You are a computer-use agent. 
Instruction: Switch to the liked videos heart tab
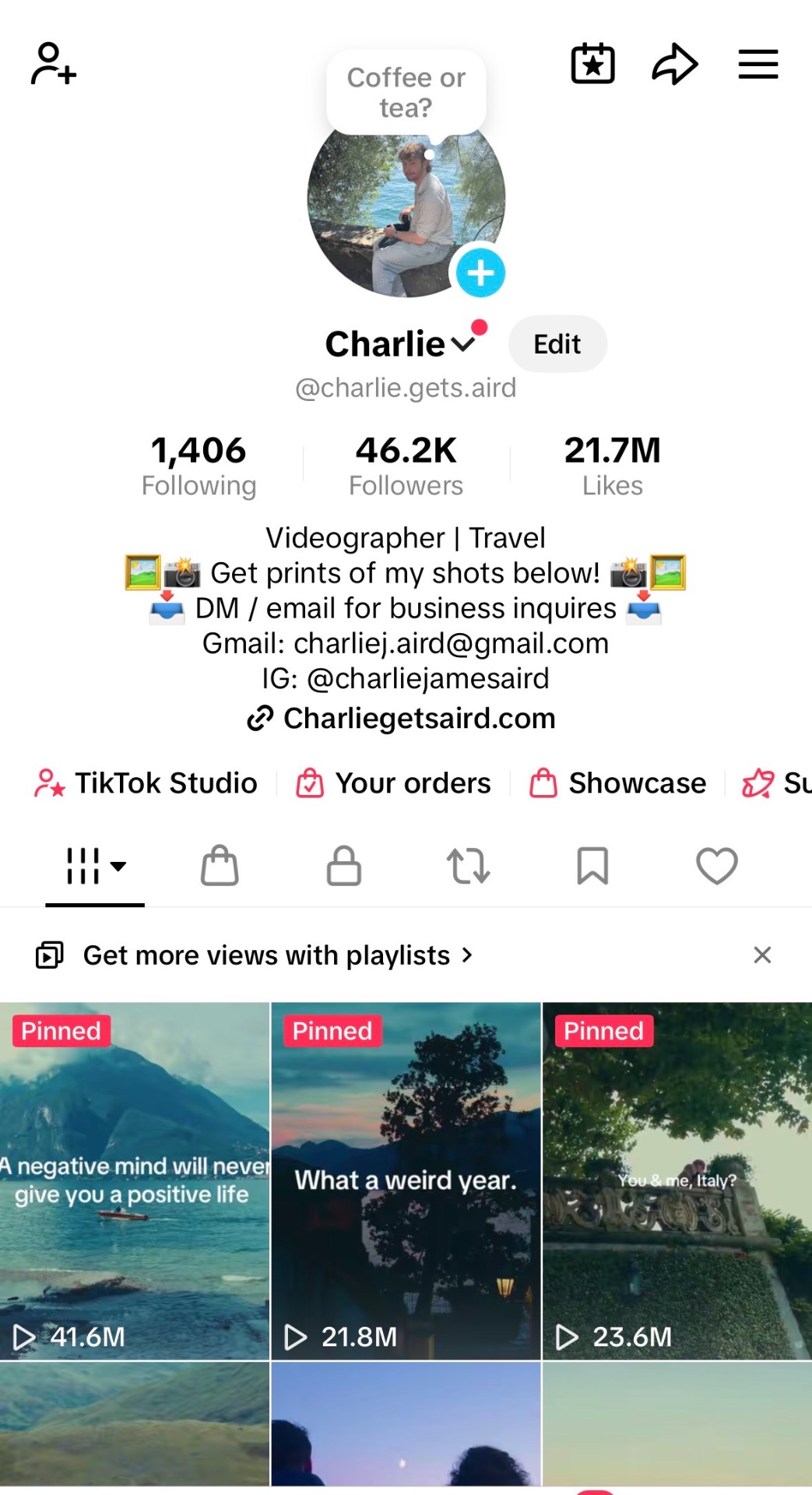(x=717, y=866)
